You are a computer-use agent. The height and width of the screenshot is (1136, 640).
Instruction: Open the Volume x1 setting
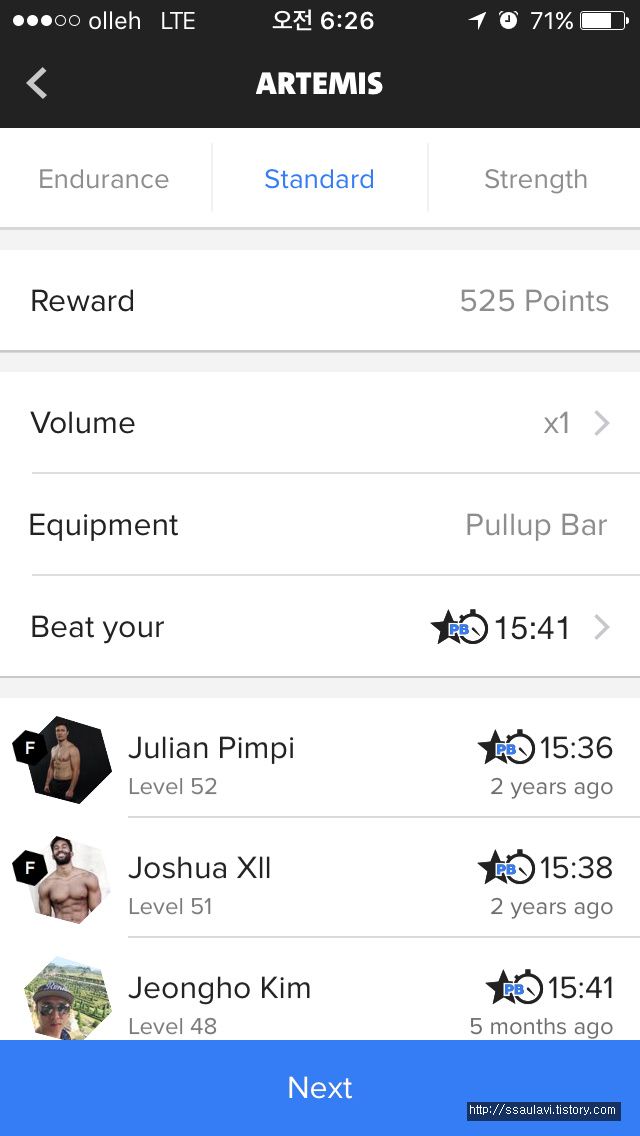pos(320,423)
